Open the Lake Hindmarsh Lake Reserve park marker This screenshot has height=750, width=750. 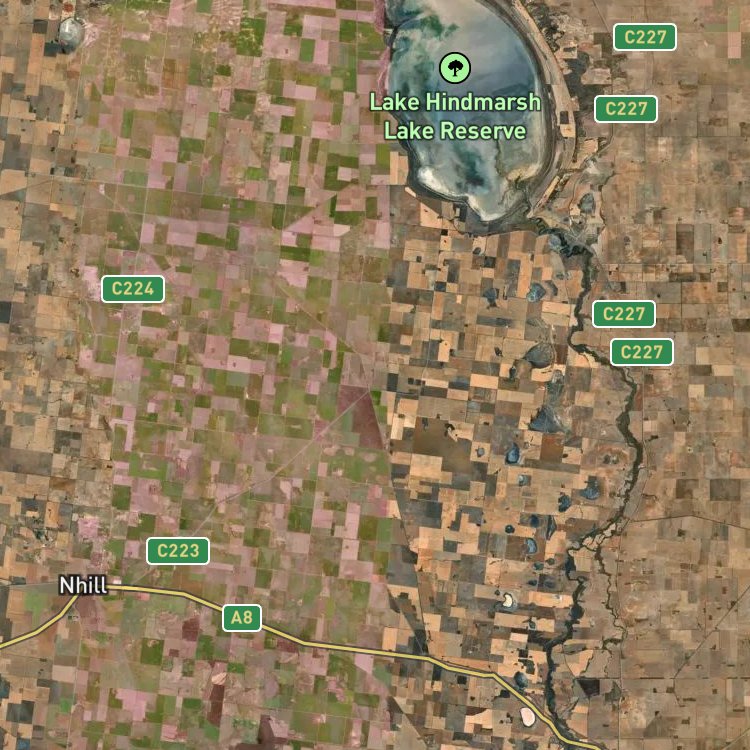pos(455,68)
